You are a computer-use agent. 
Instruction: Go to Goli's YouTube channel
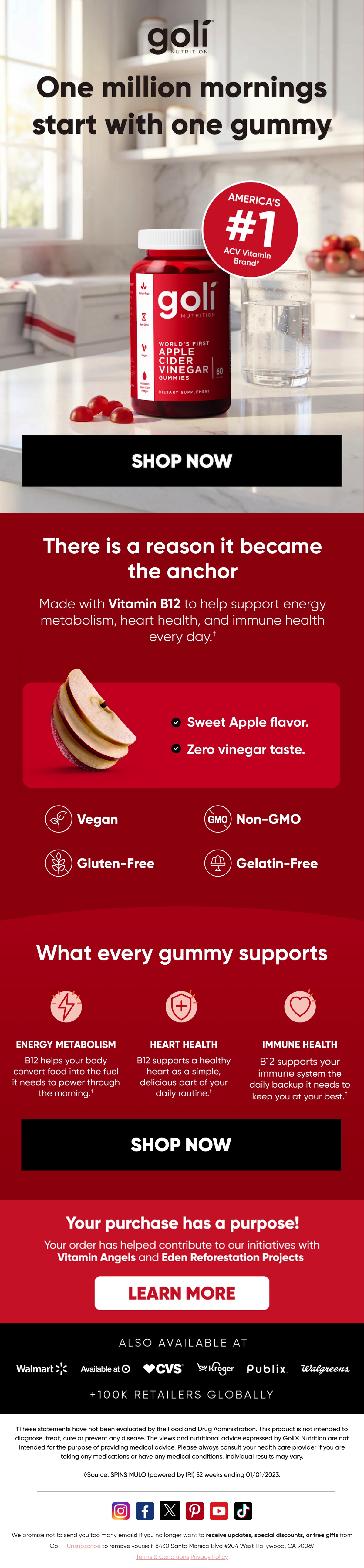[x=219, y=1510]
